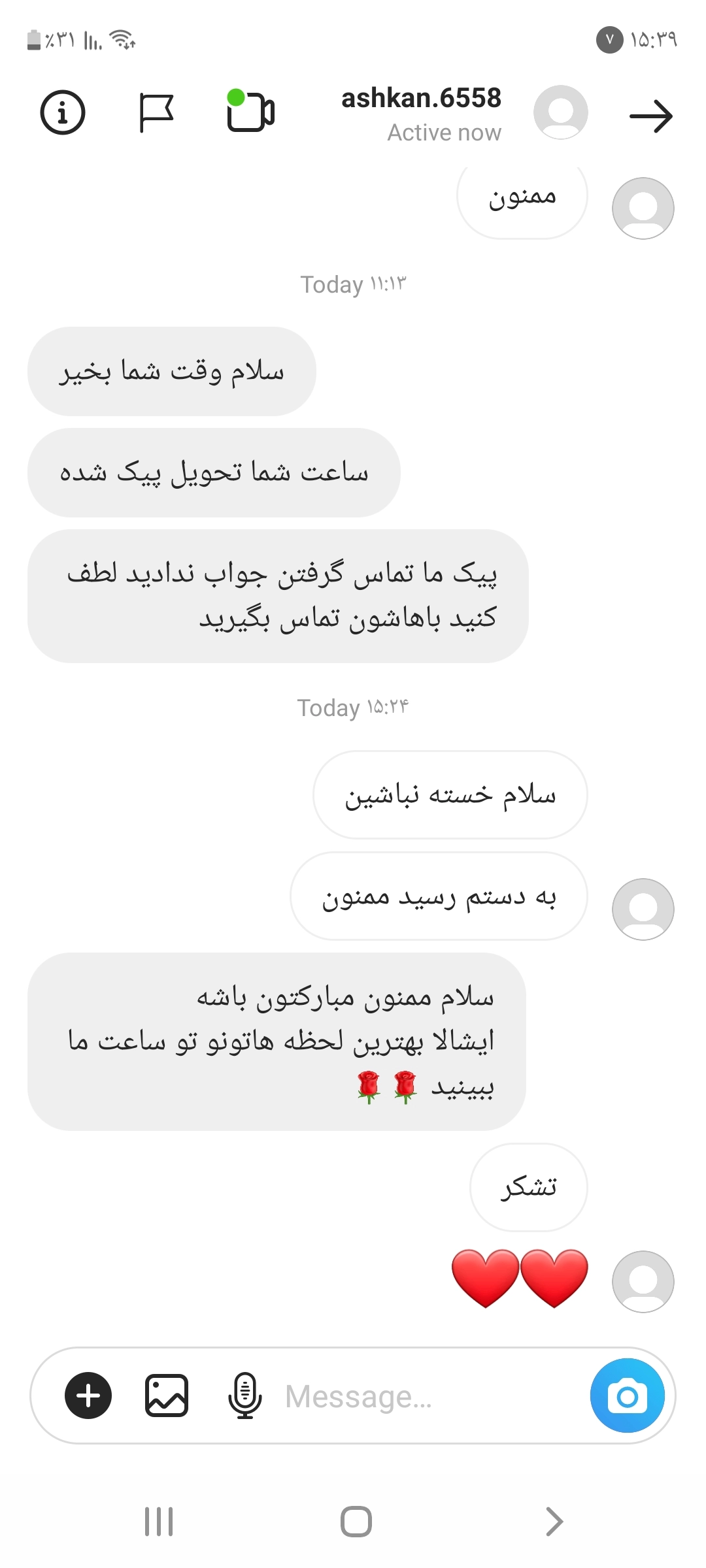
Task: Go back using the arrow icon
Action: (x=650, y=116)
